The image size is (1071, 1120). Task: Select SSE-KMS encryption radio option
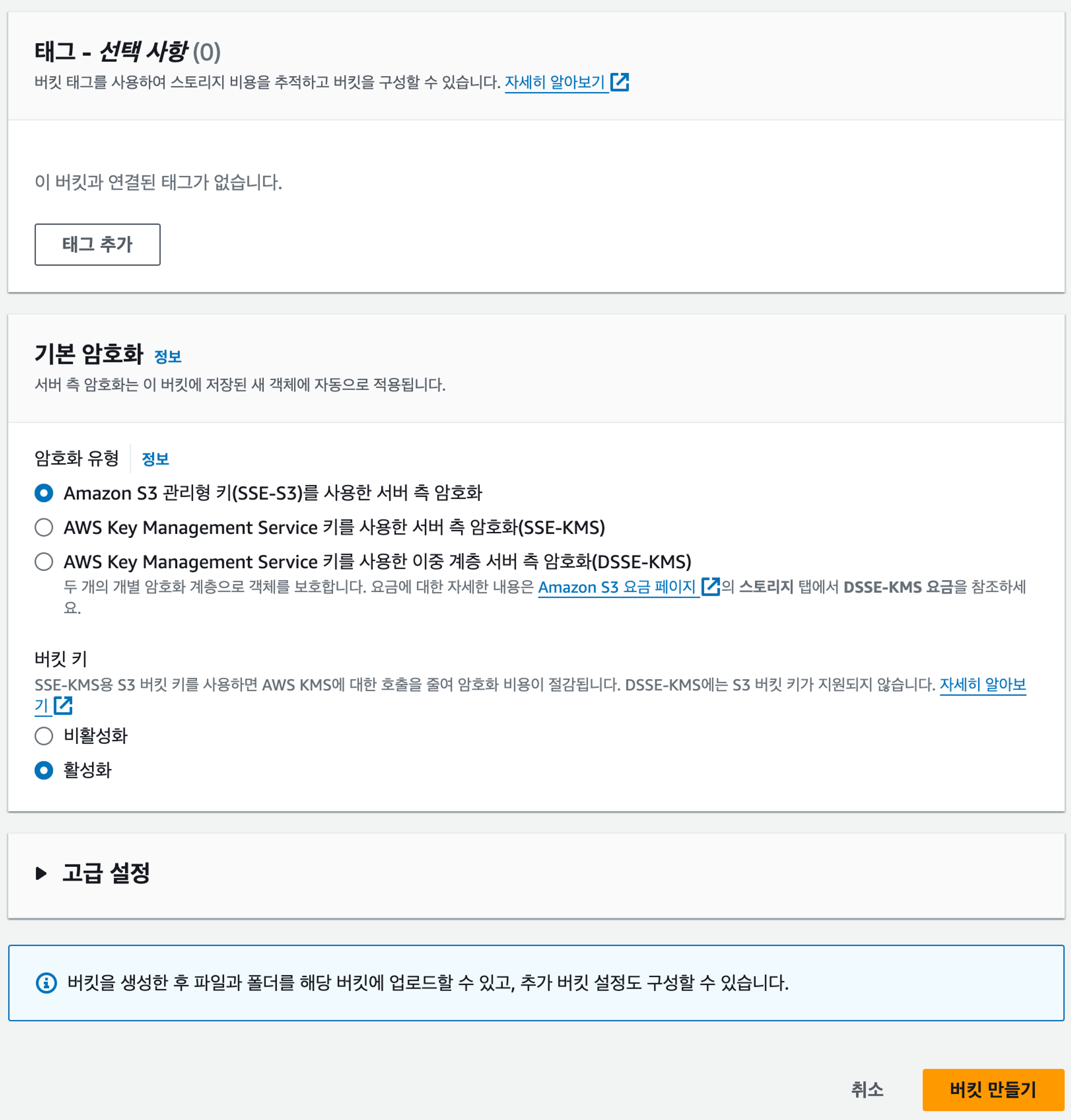coord(44,527)
